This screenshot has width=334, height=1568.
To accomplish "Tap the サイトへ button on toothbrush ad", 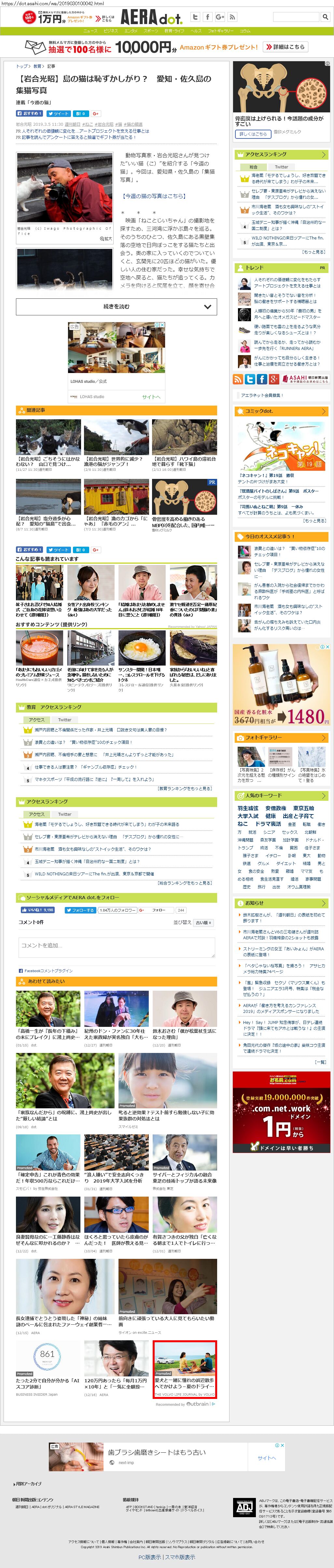I will coord(267,1458).
